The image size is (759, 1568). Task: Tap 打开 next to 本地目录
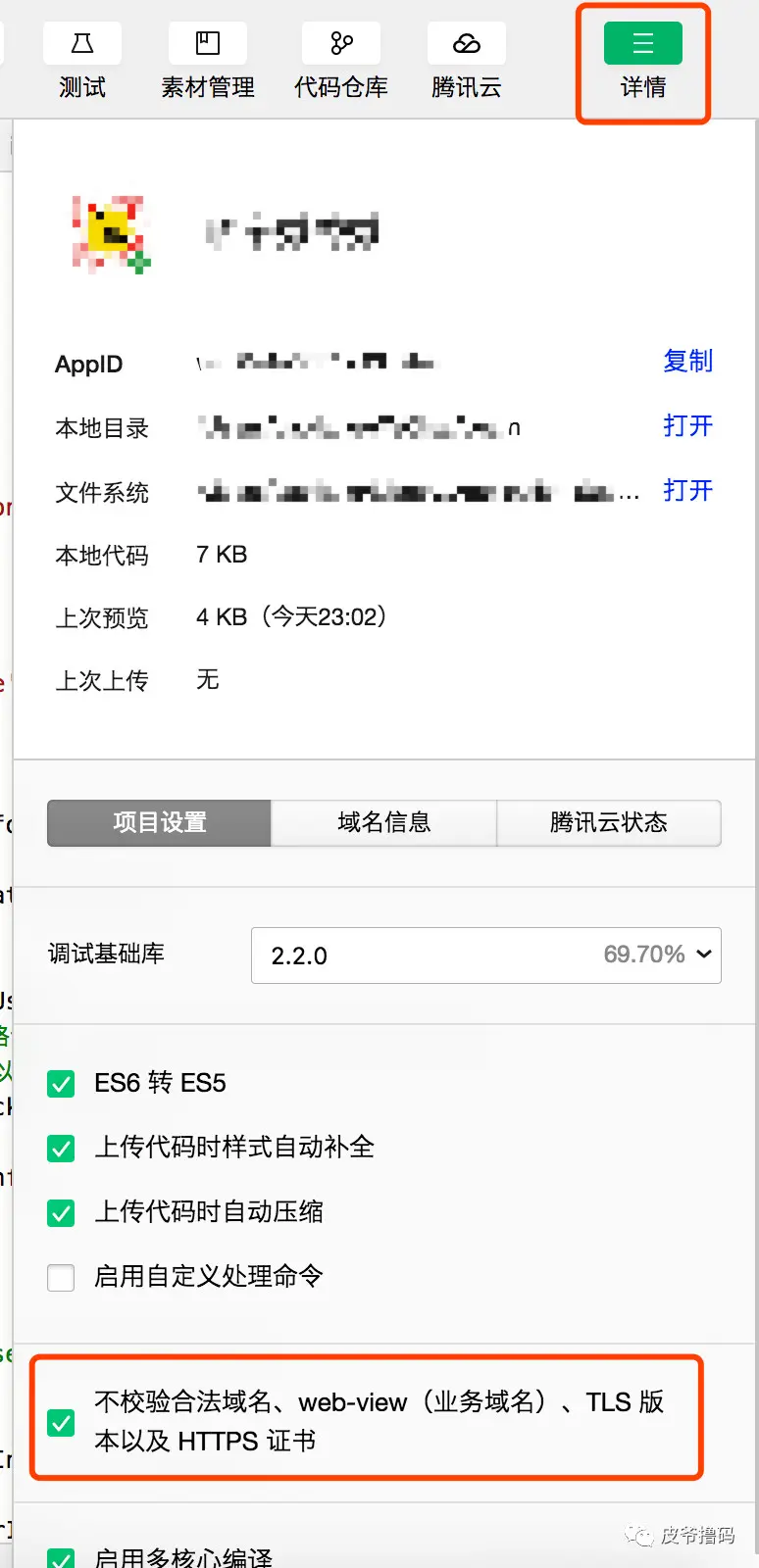pos(687,426)
